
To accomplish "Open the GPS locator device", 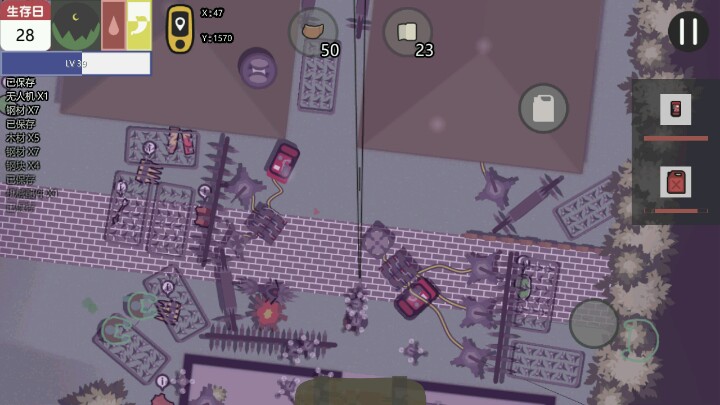I will 180,28.
